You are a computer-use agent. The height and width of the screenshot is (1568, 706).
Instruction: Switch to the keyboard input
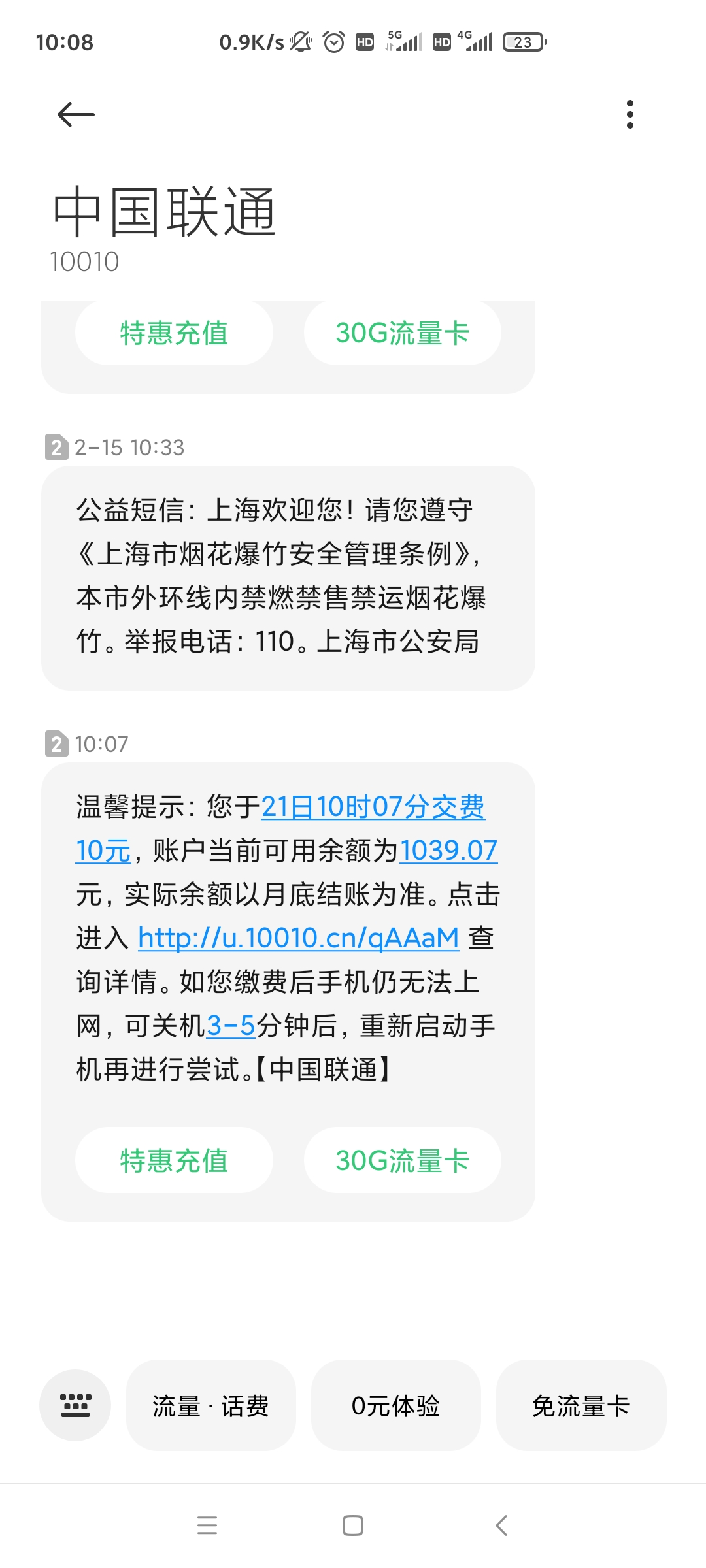(x=75, y=1405)
